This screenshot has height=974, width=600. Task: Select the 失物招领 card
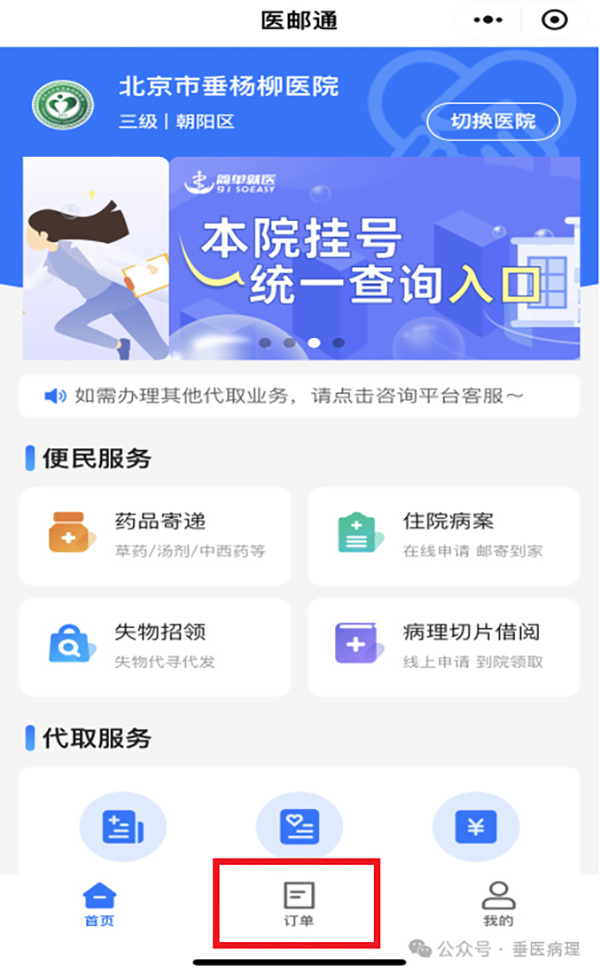[x=155, y=646]
